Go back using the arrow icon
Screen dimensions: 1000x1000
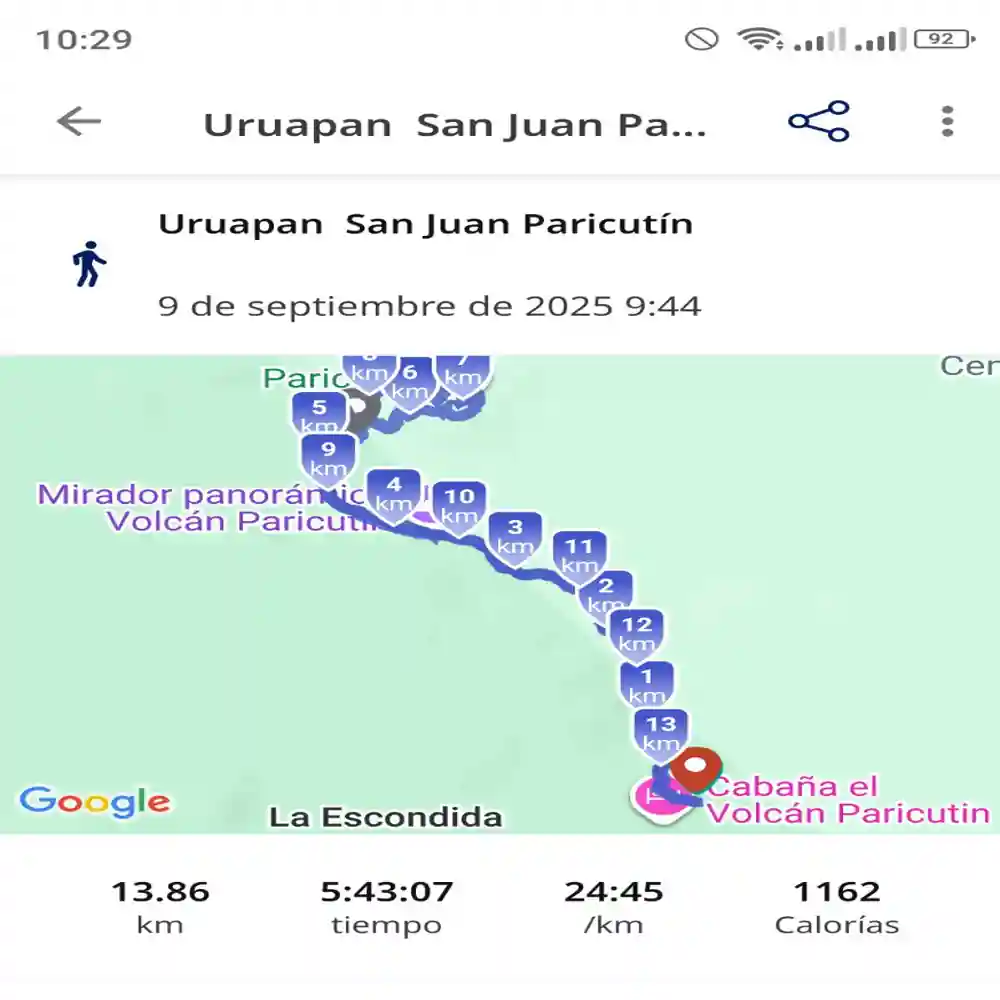pyautogui.click(x=79, y=121)
